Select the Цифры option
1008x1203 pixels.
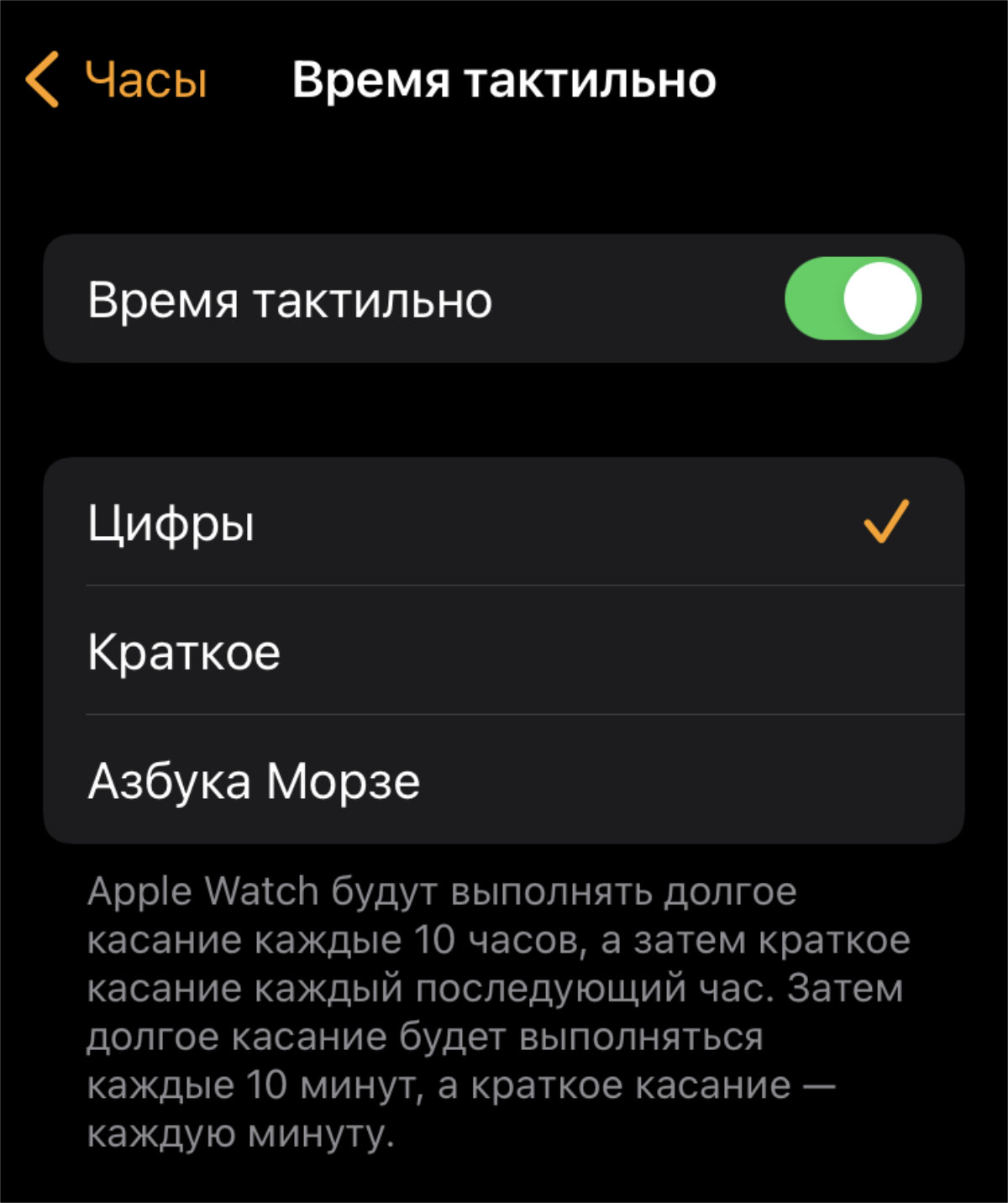coord(504,523)
